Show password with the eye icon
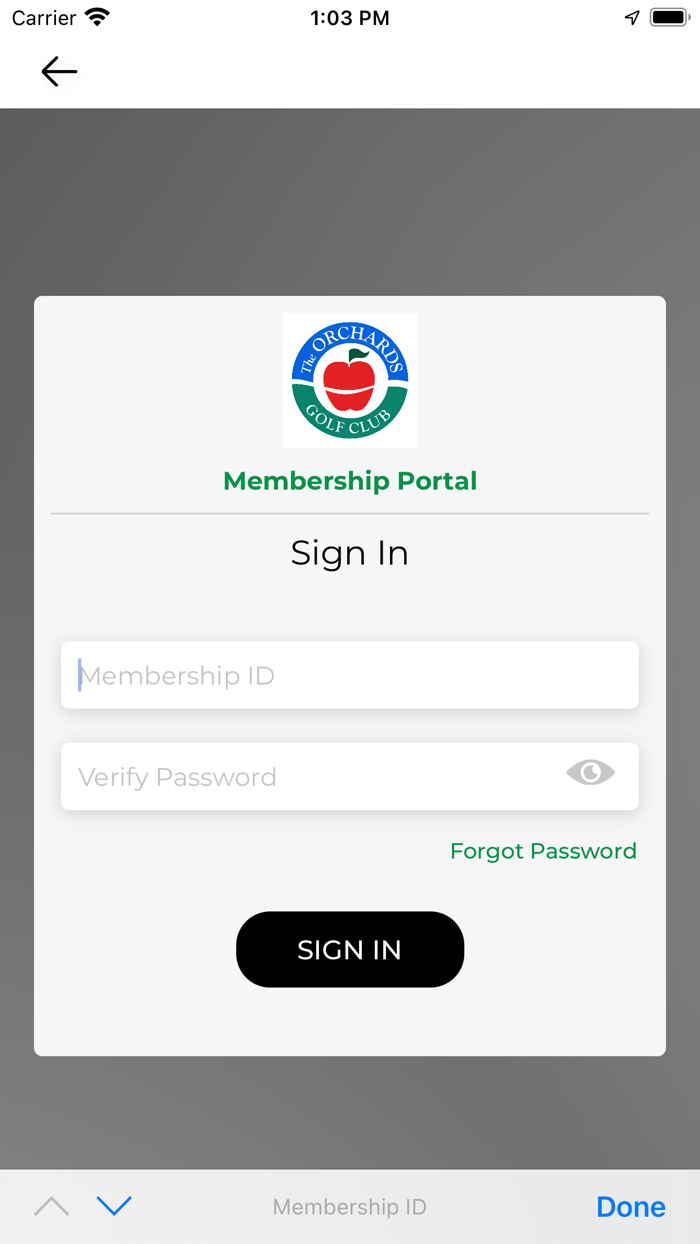700x1244 pixels. point(590,772)
